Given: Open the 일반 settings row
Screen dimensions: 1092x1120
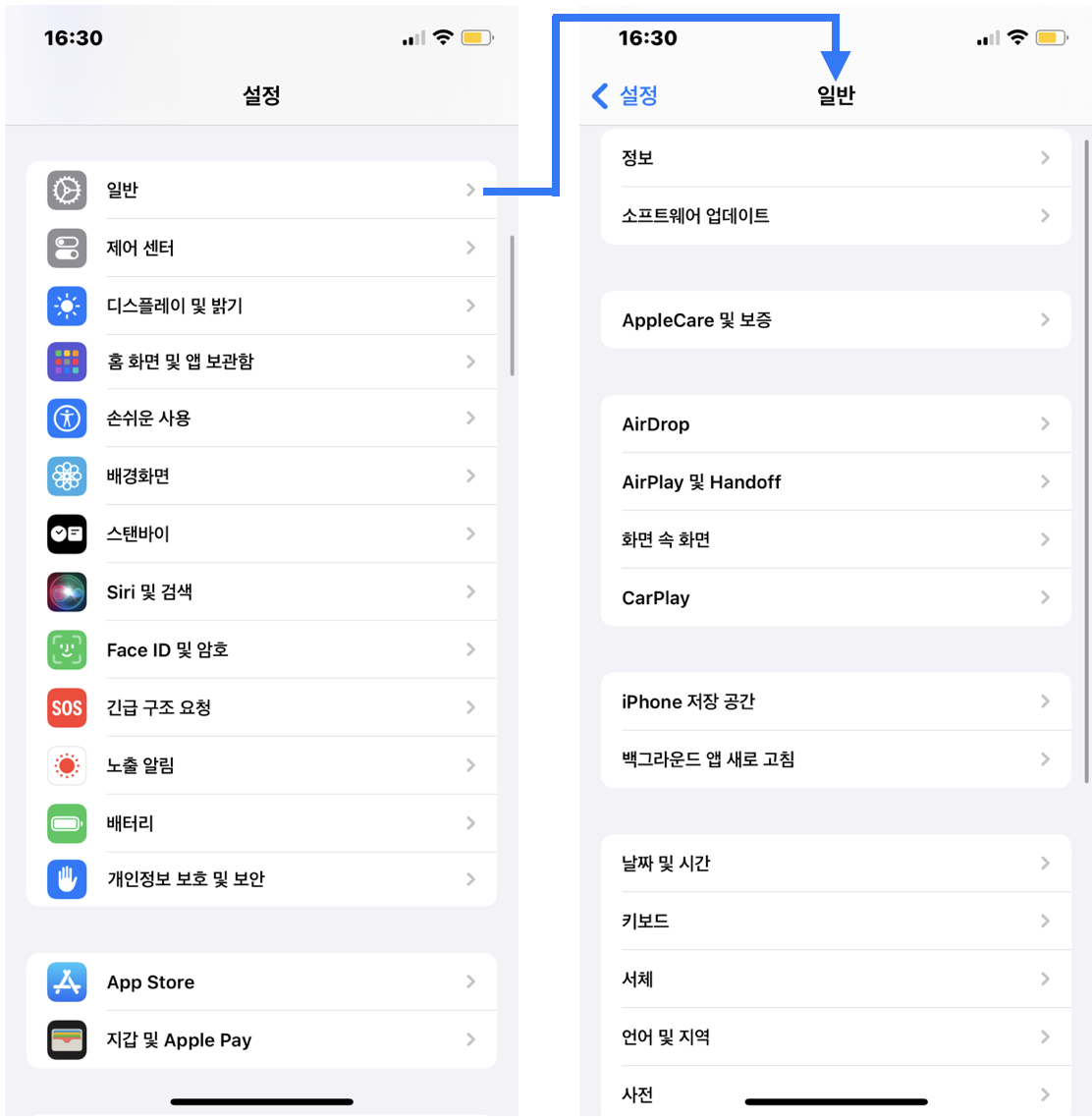Looking at the screenshot, I should point(261,191).
